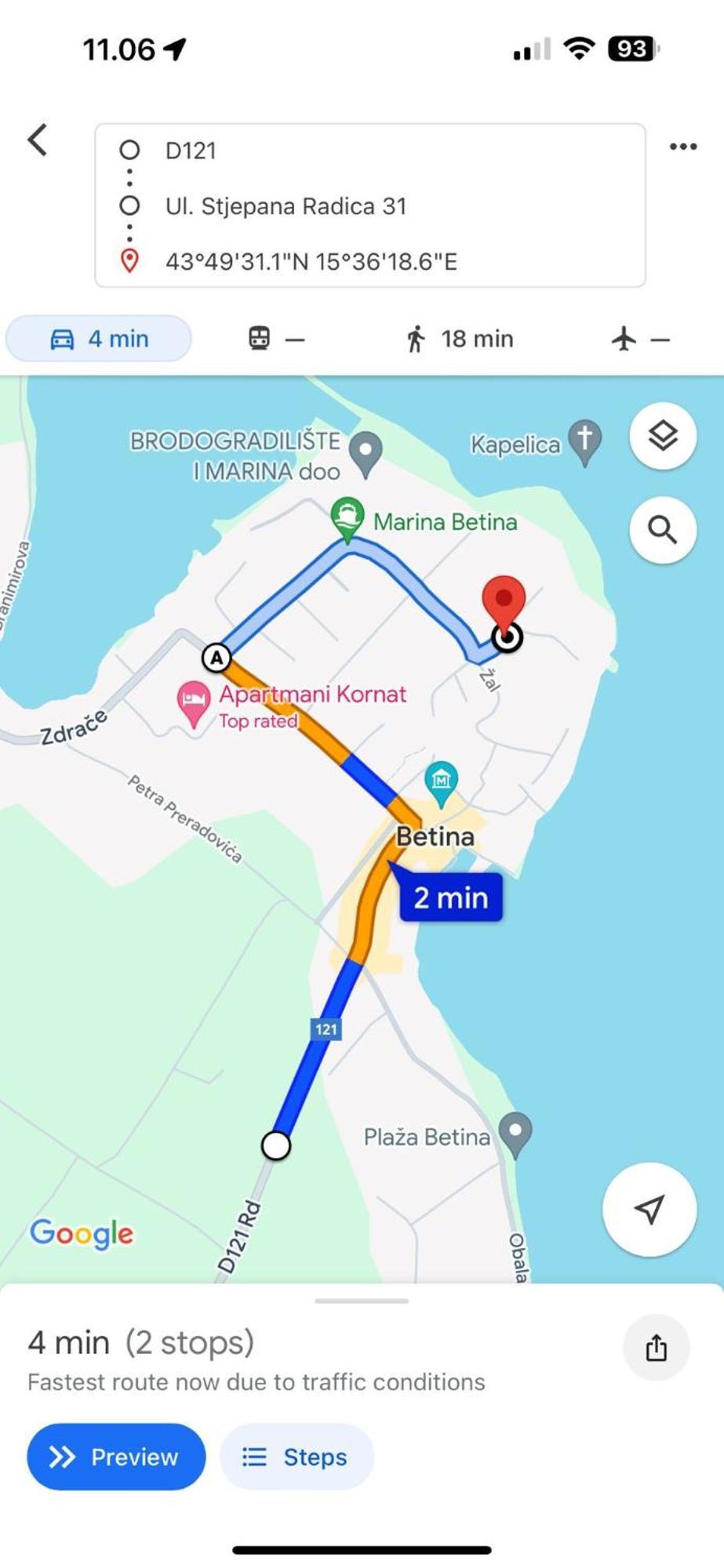Switch to walking 18 min

460,339
